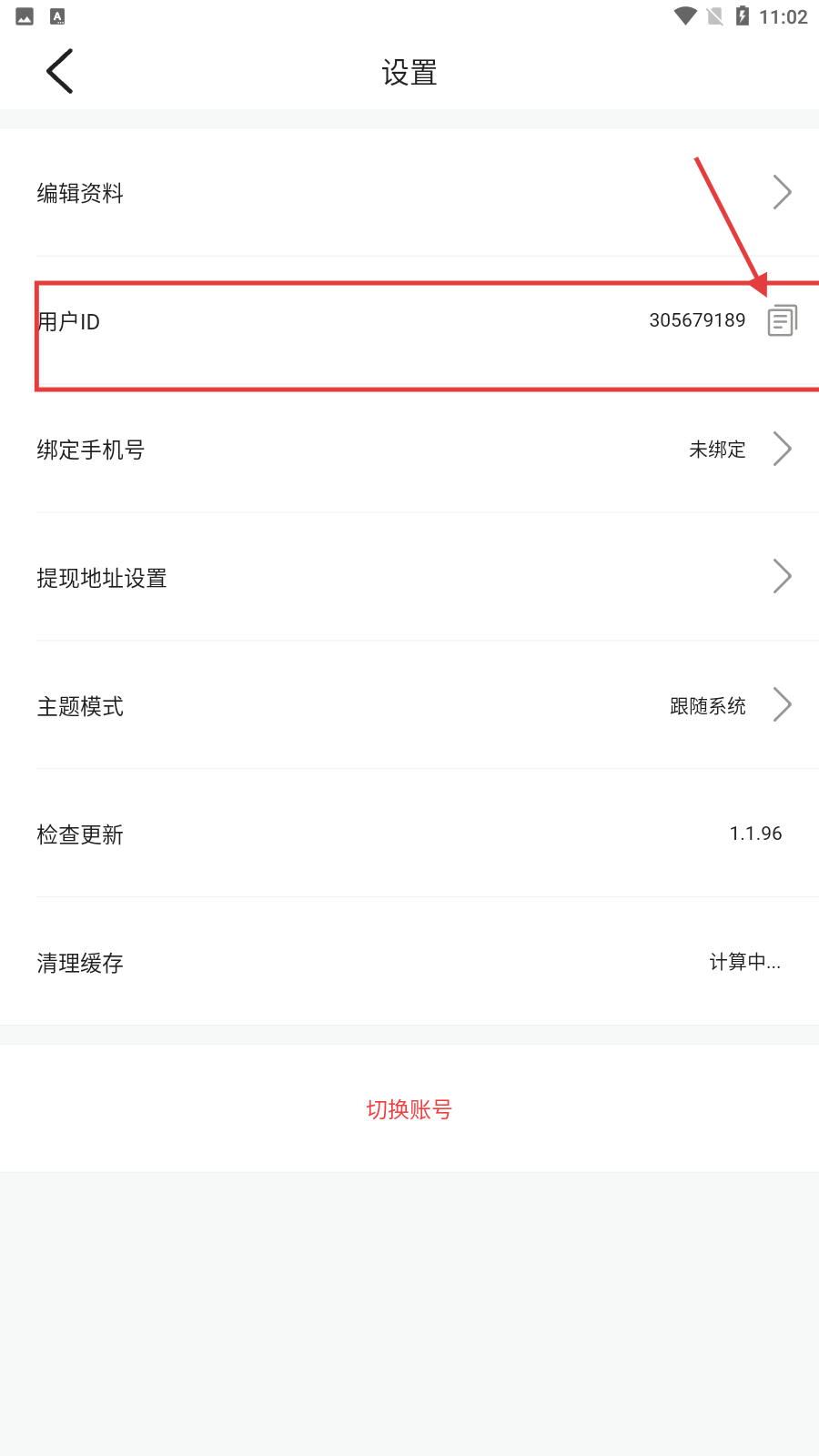The height and width of the screenshot is (1456, 819).
Task: Tap the 计算中 cache size indicator
Action: [744, 963]
